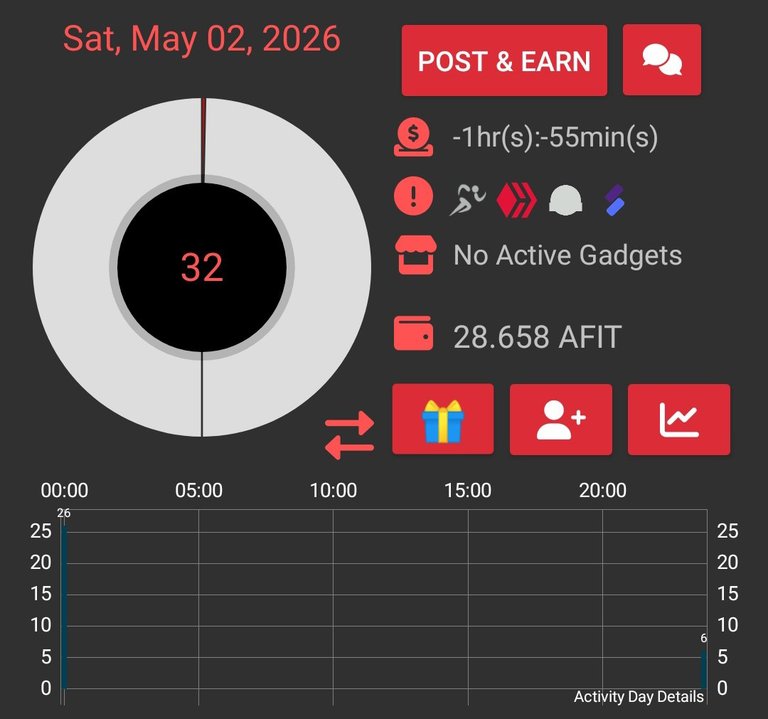Open the activity chart stats button
This screenshot has height=719, width=768.
coord(679,419)
